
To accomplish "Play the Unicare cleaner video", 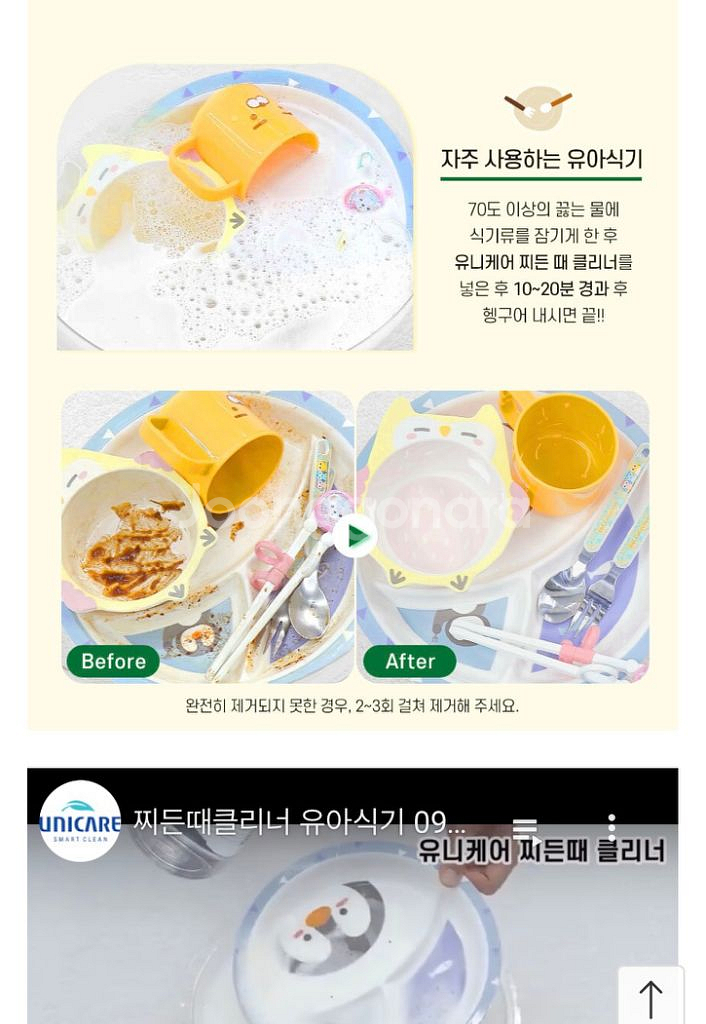I will tap(352, 930).
